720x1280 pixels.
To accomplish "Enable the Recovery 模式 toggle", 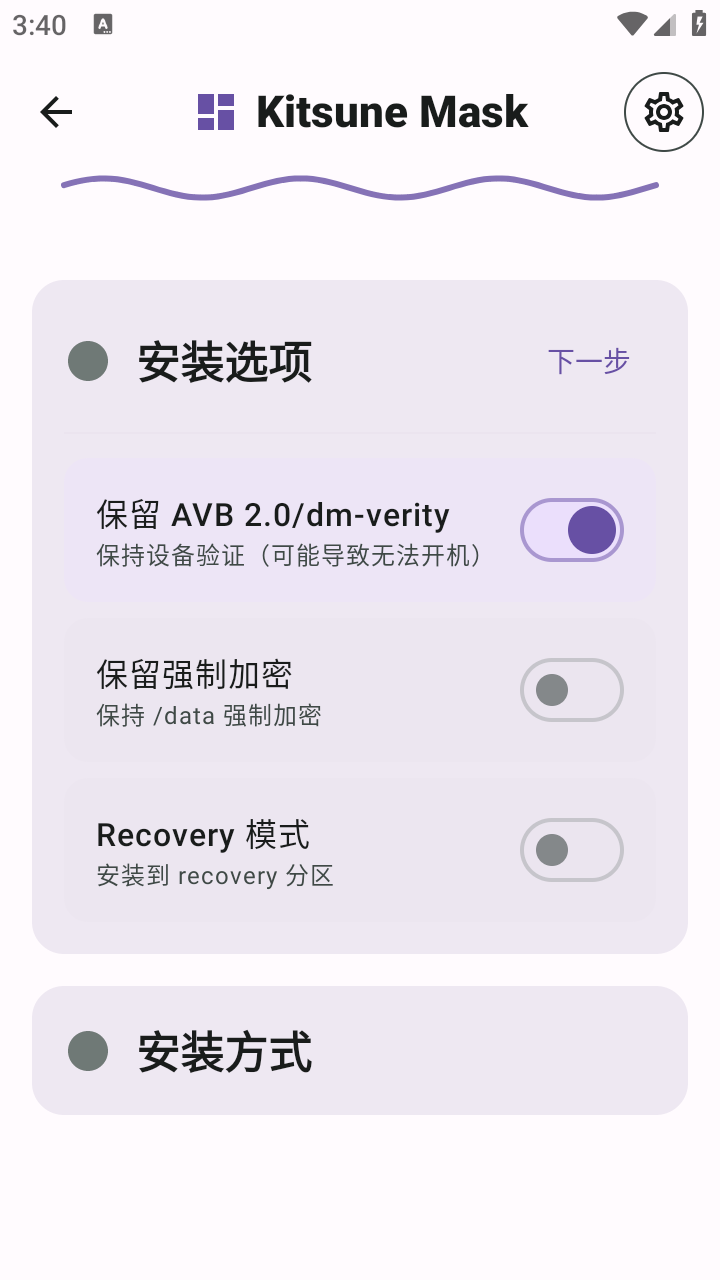I will pos(571,850).
